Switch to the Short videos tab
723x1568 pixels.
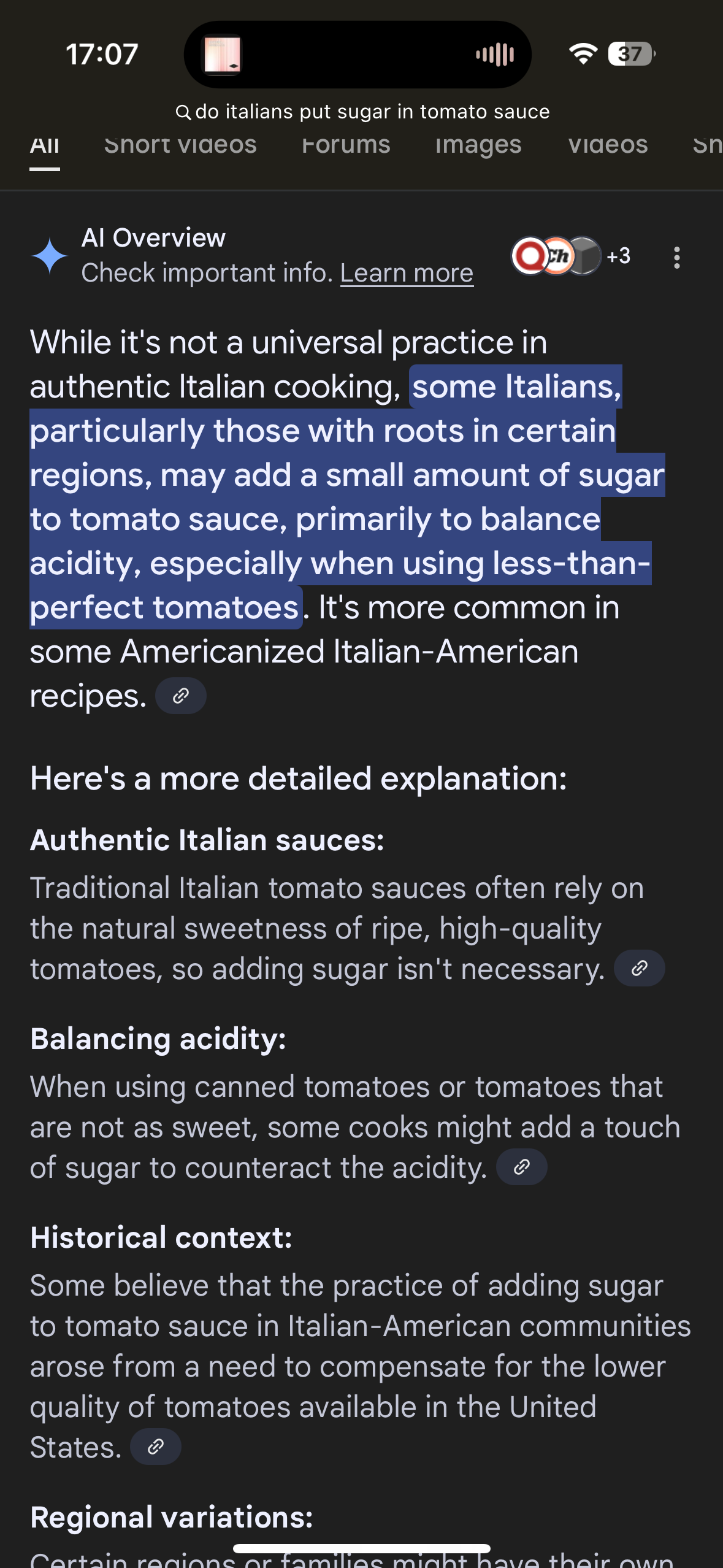pos(180,145)
